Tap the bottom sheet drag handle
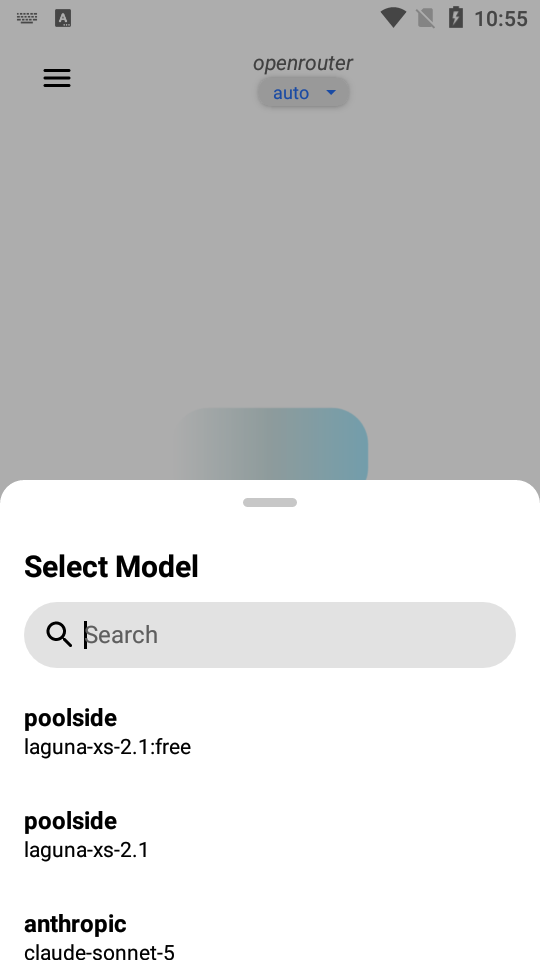 point(270,503)
